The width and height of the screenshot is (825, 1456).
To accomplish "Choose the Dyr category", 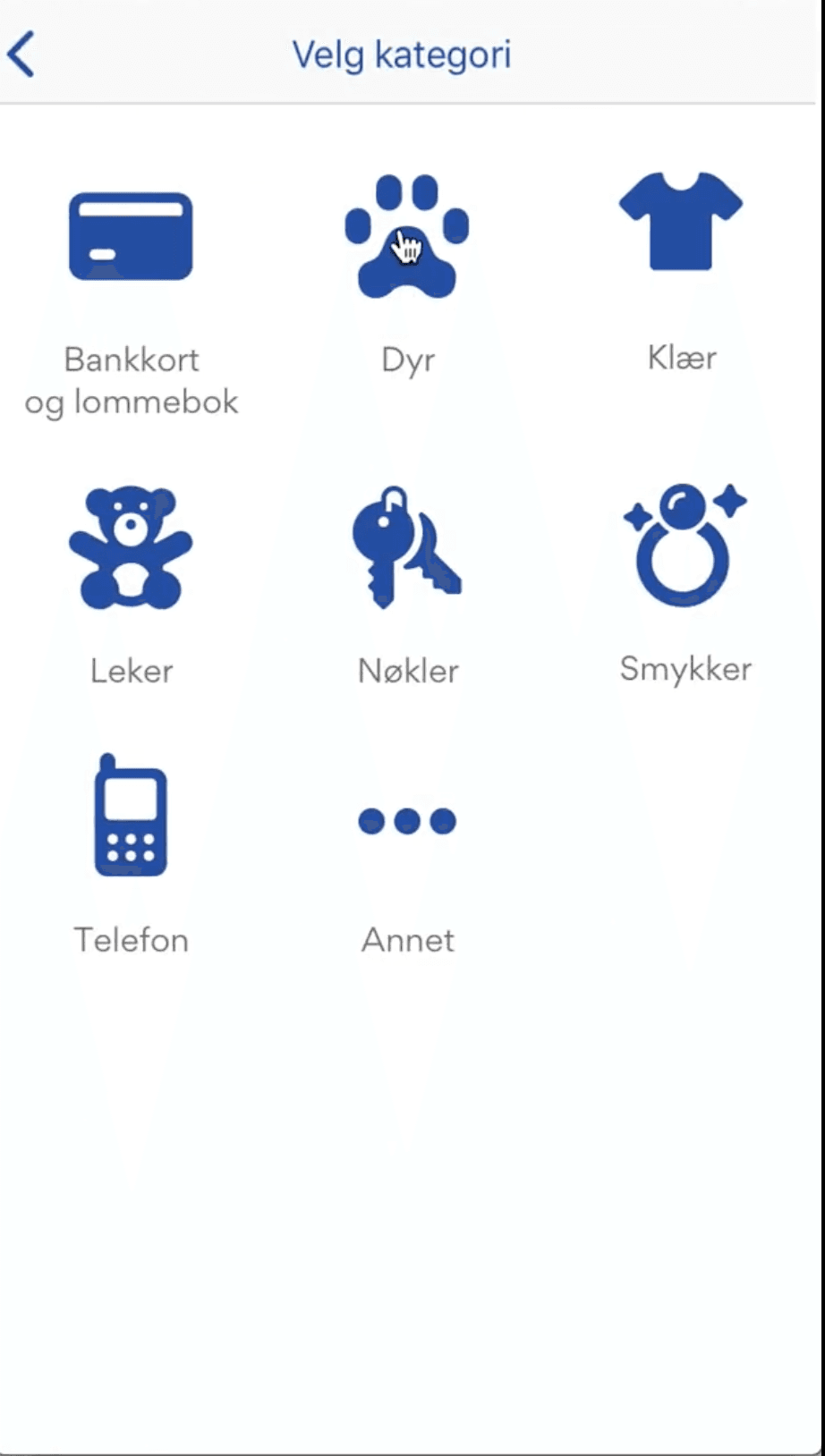I will click(x=407, y=236).
